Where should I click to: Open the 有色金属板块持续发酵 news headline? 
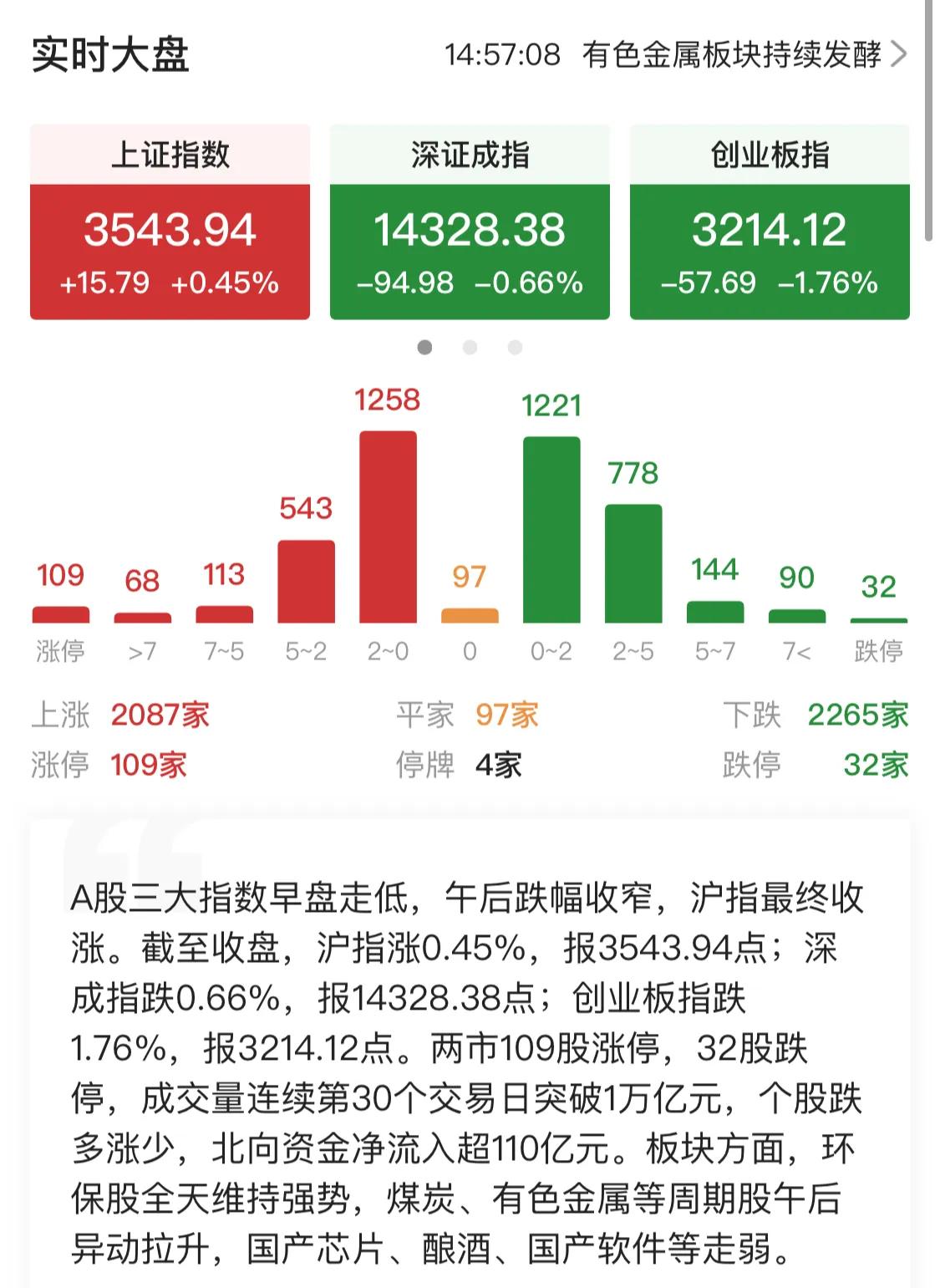point(732,55)
